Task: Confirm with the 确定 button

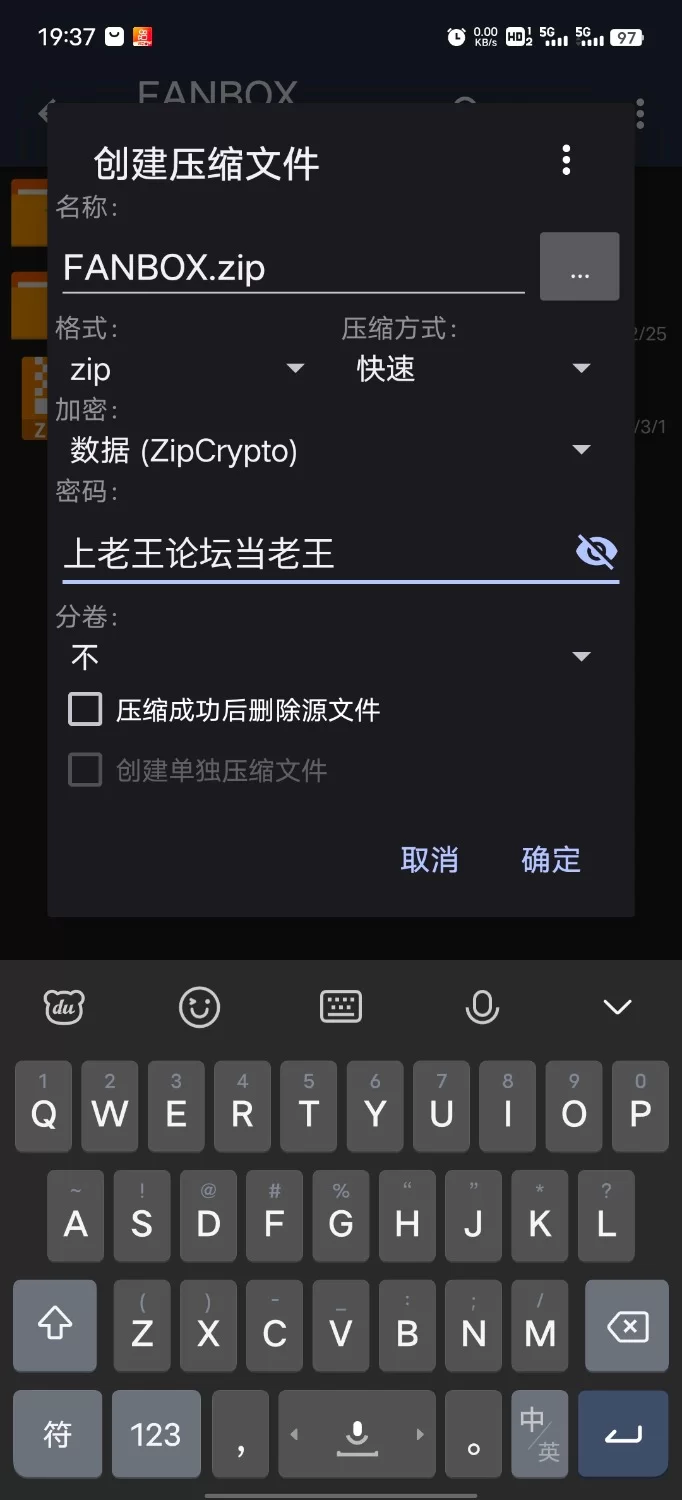Action: pyautogui.click(x=551, y=859)
